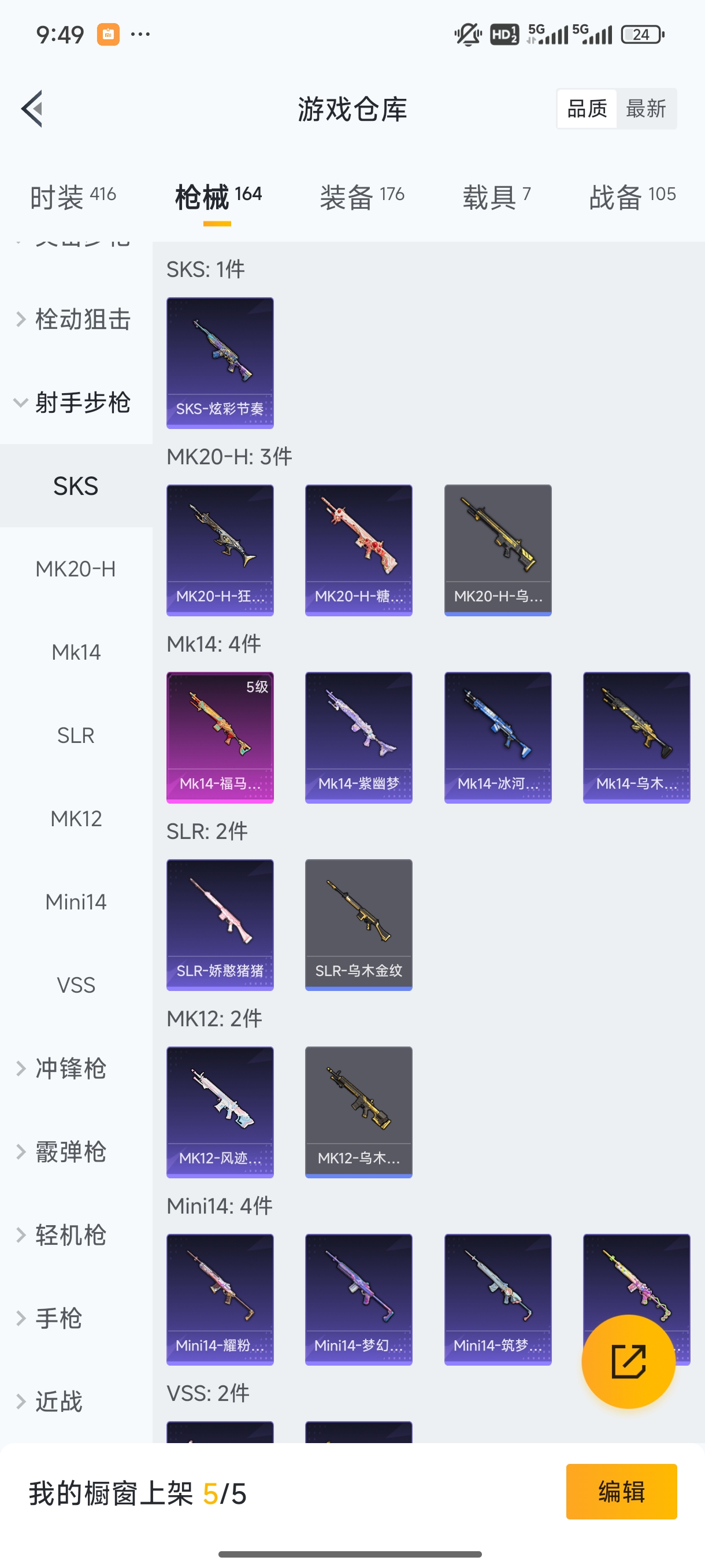View the Mk14-紫幽梦 skin
705x1568 pixels.
point(358,737)
